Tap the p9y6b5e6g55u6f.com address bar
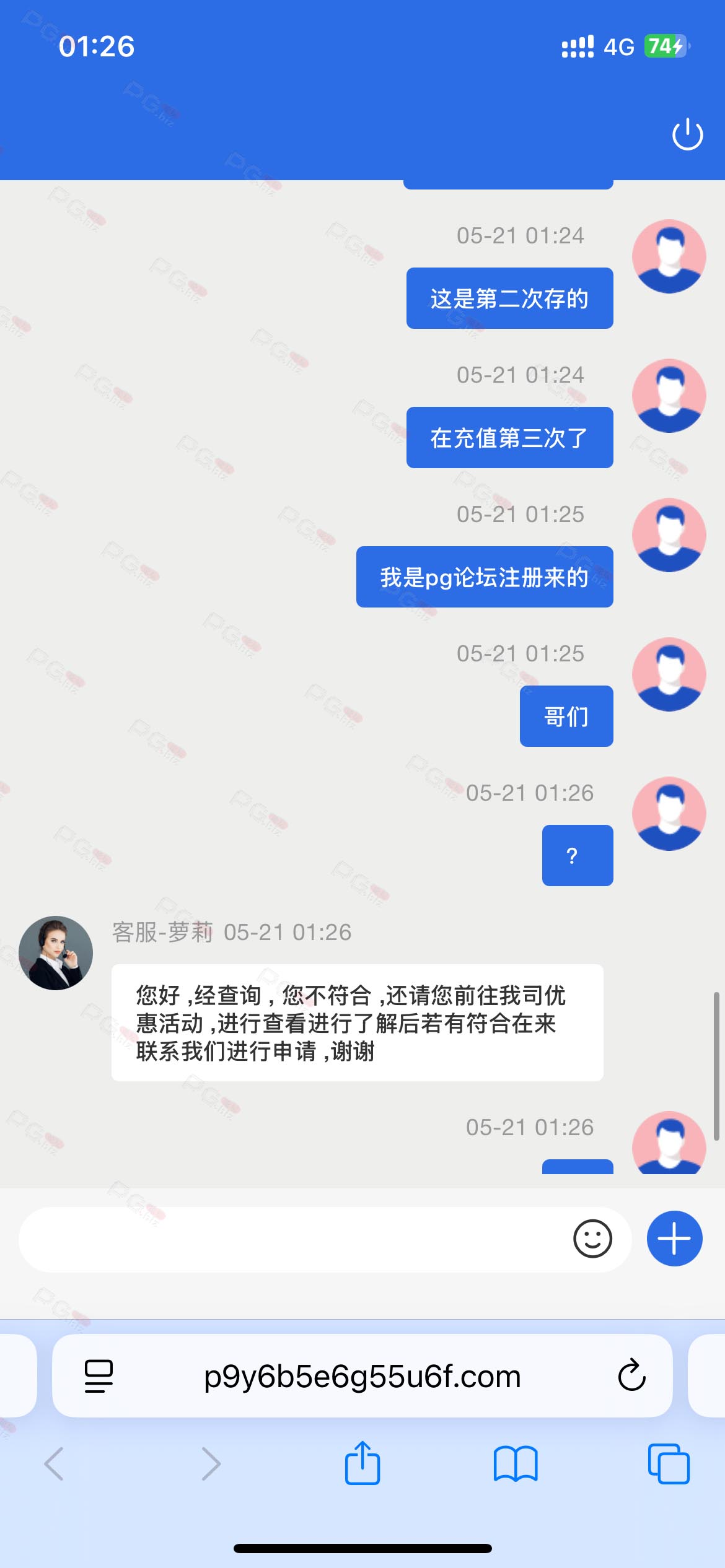Image resolution: width=725 pixels, height=1568 pixels. 362,1376
